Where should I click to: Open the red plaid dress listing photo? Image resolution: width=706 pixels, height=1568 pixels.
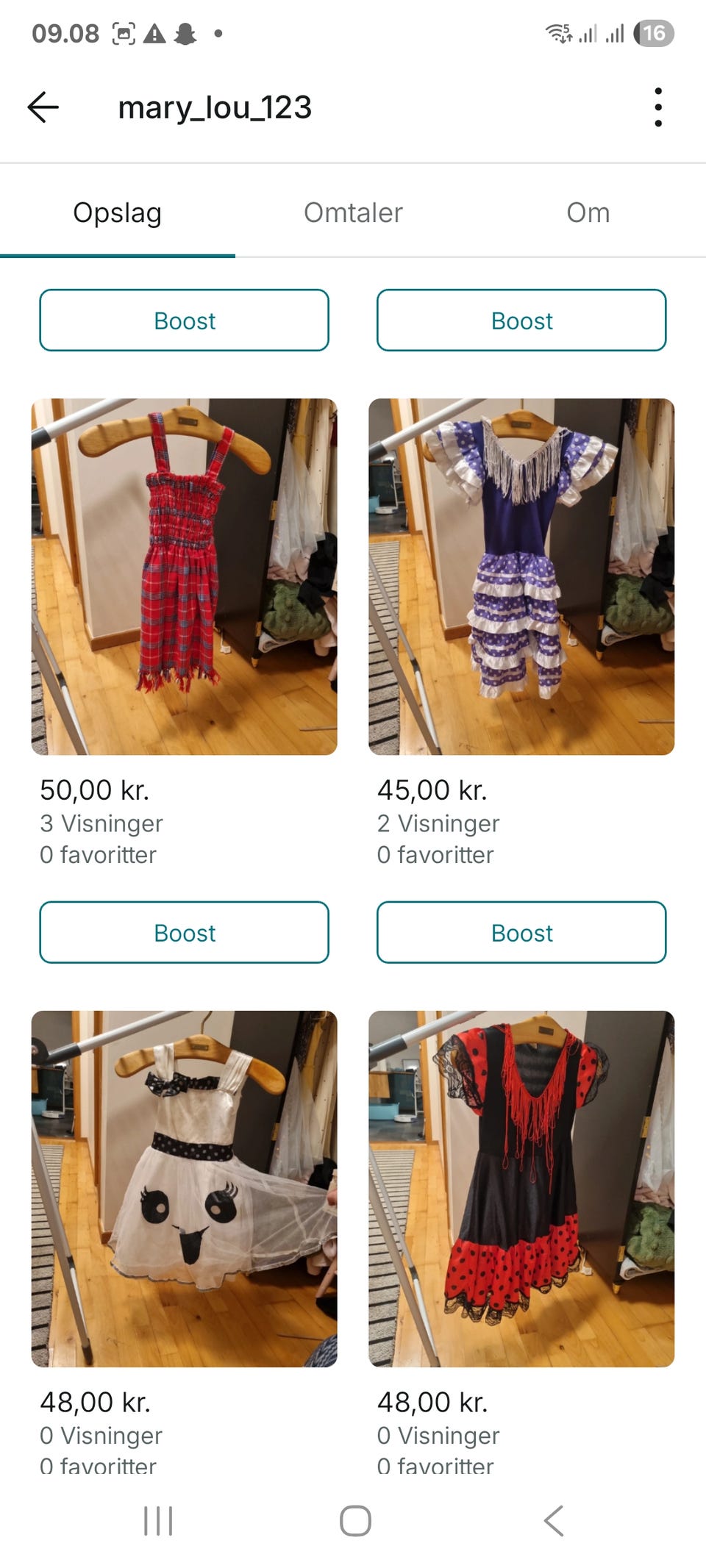click(x=184, y=573)
